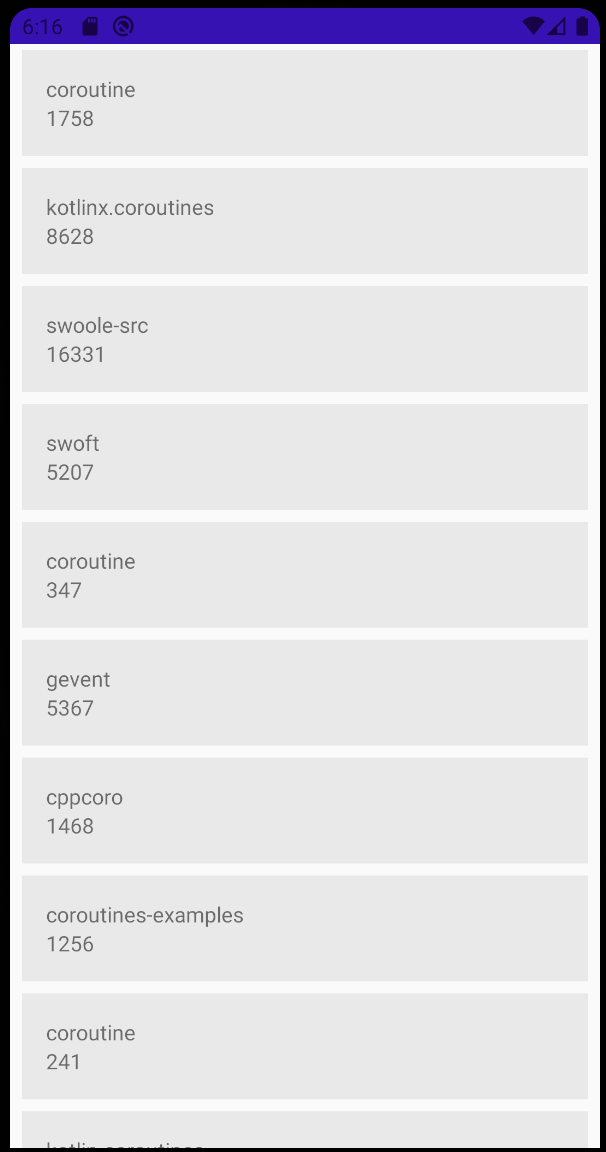Open the coroutine card with 1758 stars

tap(305, 103)
